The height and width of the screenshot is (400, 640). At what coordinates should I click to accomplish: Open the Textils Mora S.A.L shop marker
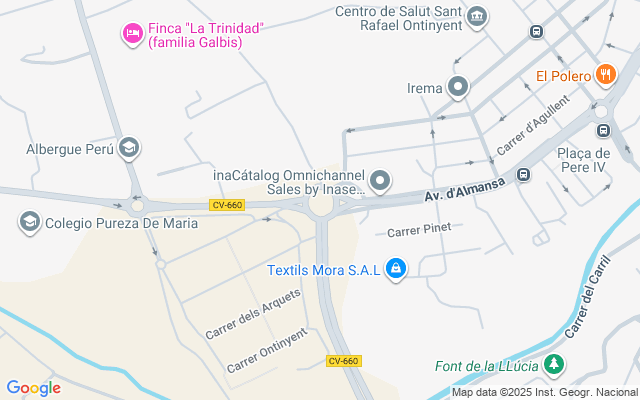click(396, 269)
